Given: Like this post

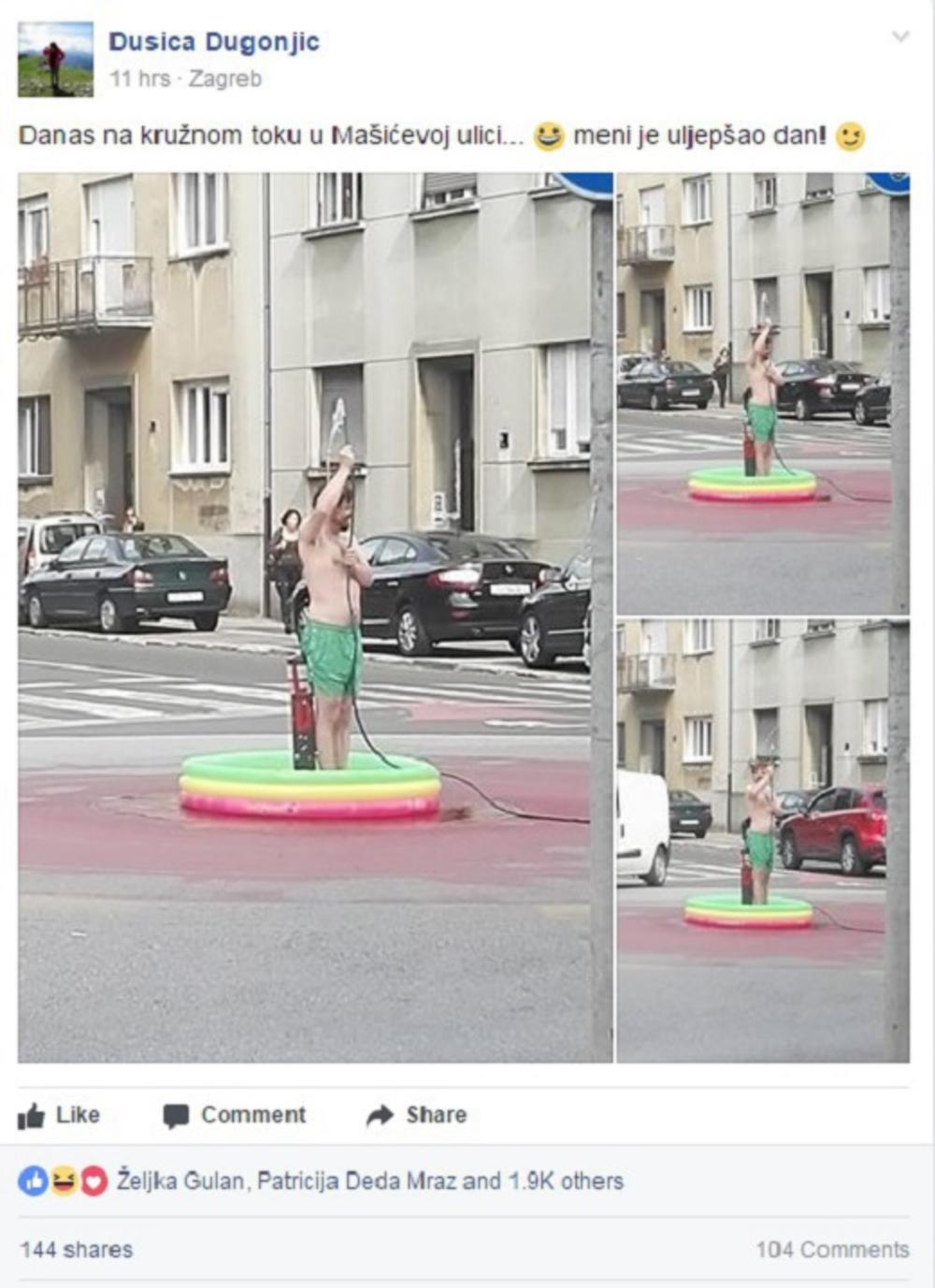Looking at the screenshot, I should [x=59, y=1115].
